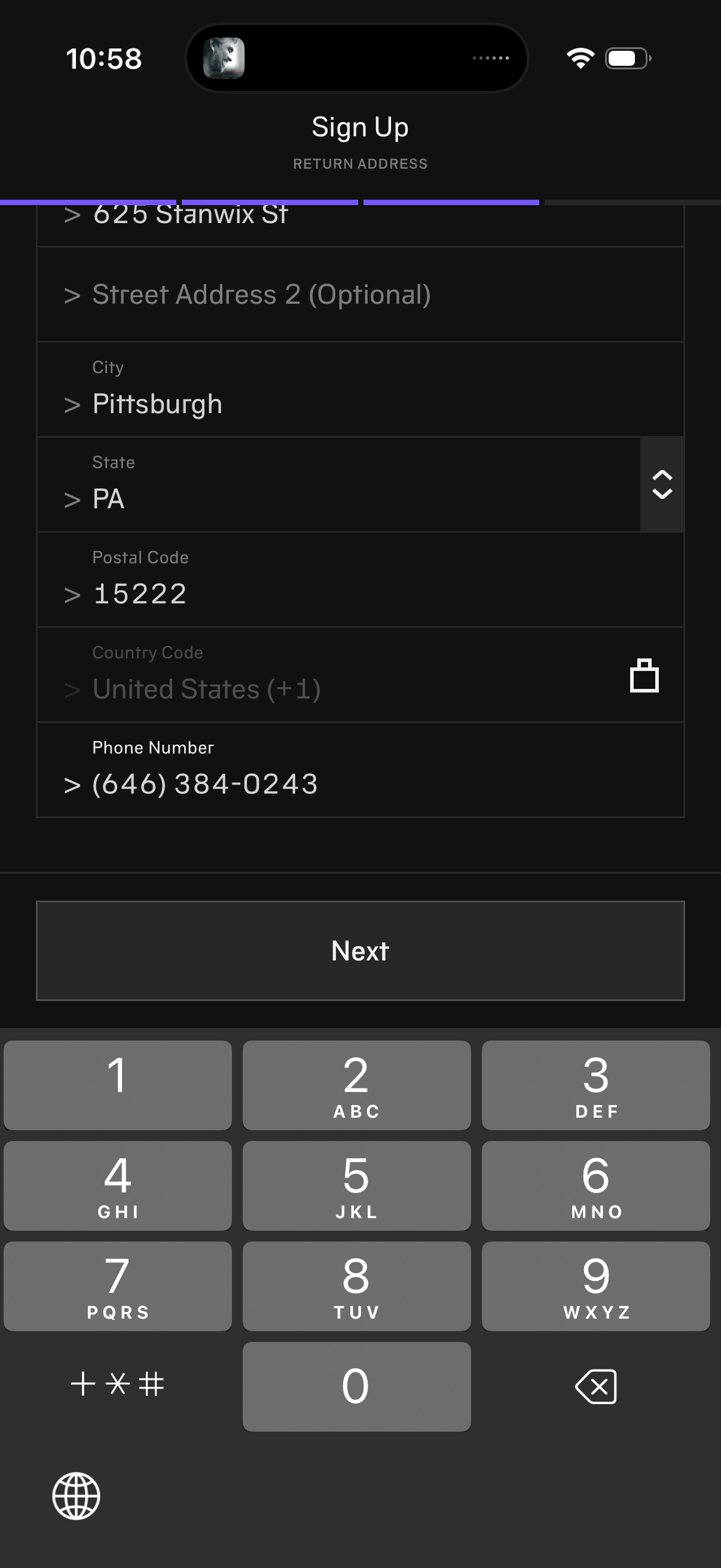This screenshot has width=721, height=1568.
Task: Open the State picker with the up-down chevrons
Action: tap(662, 484)
